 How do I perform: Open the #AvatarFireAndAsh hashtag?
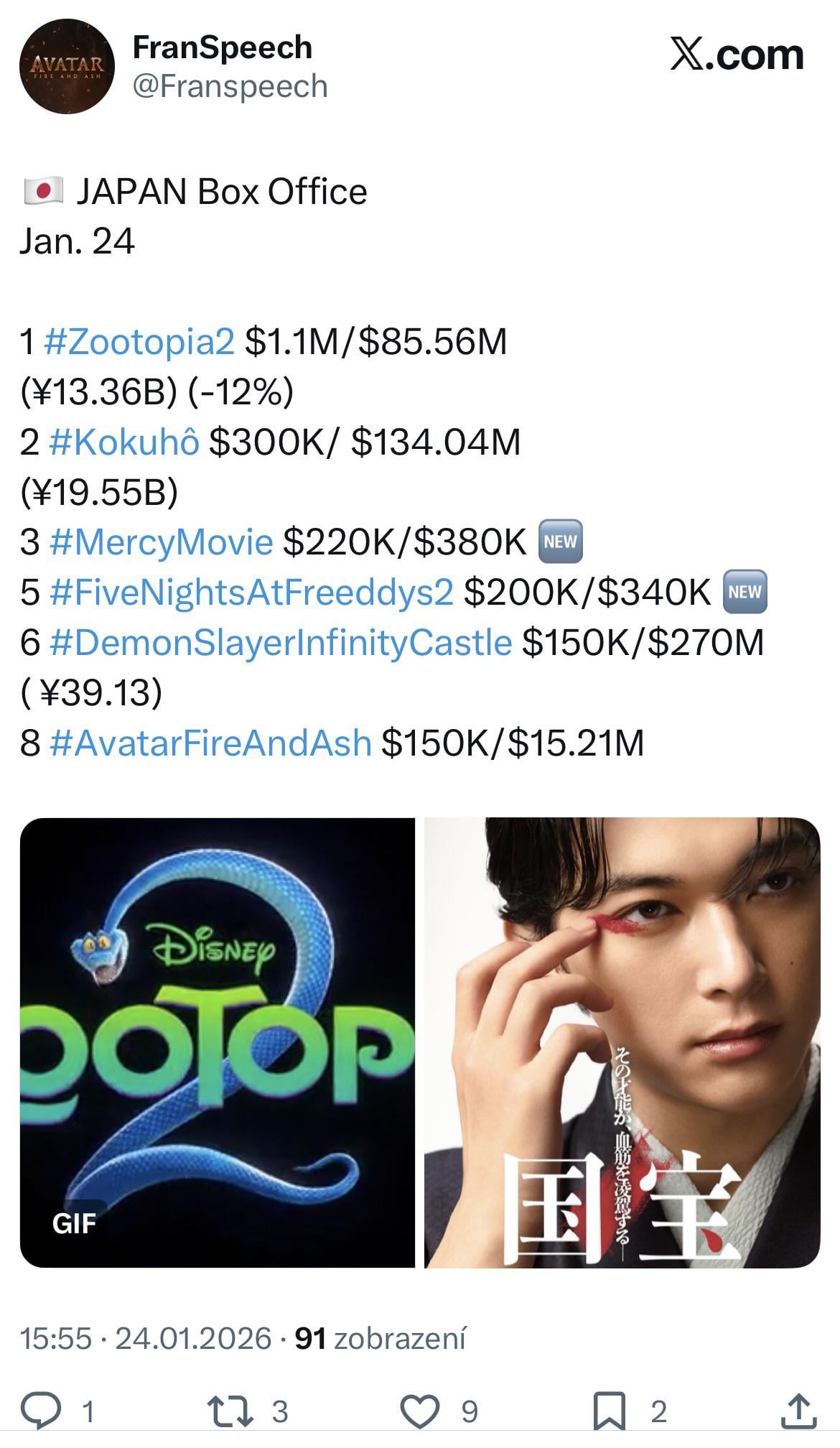tap(210, 743)
